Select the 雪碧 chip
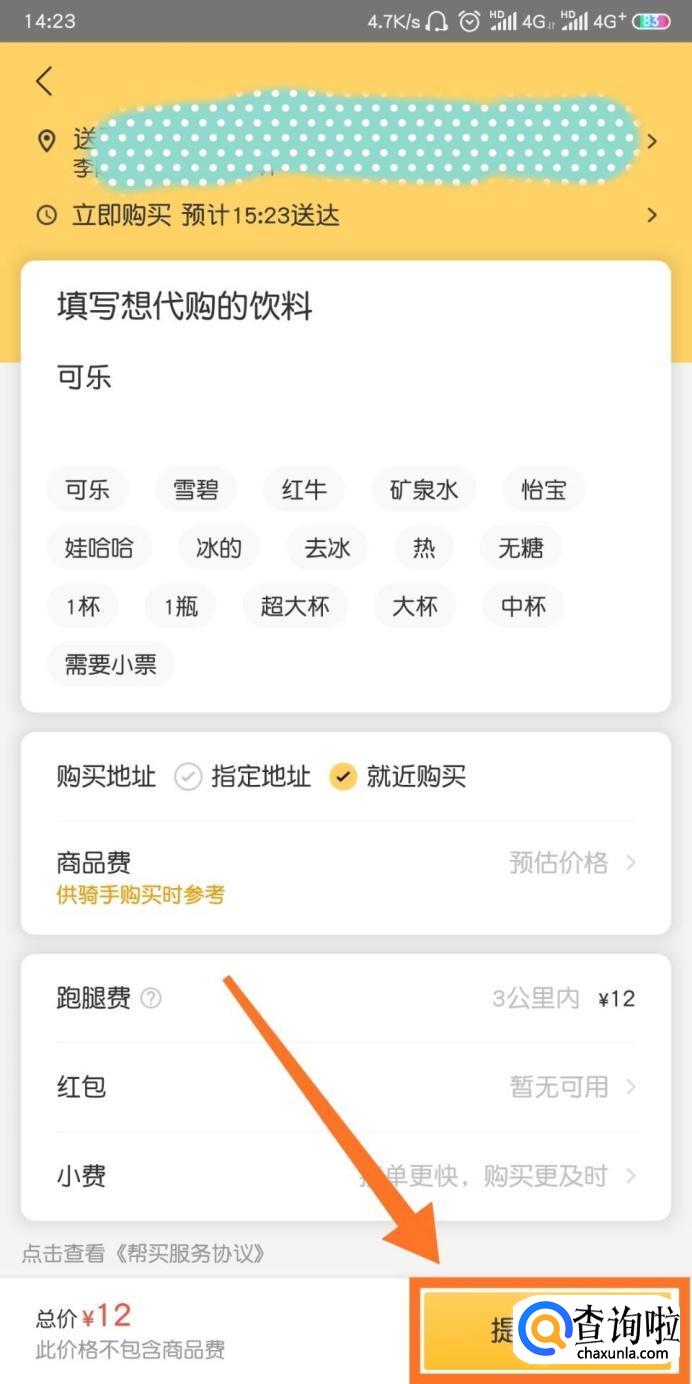 click(x=195, y=489)
